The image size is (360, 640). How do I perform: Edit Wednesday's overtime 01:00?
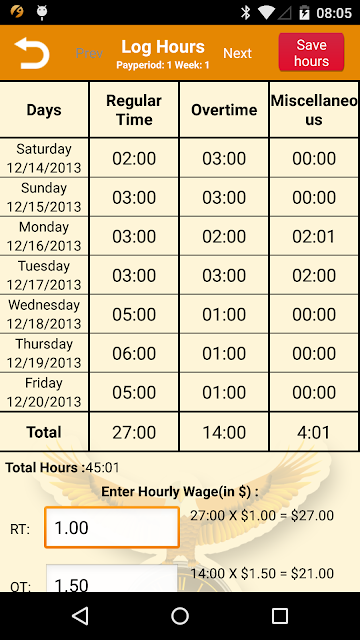click(224, 314)
